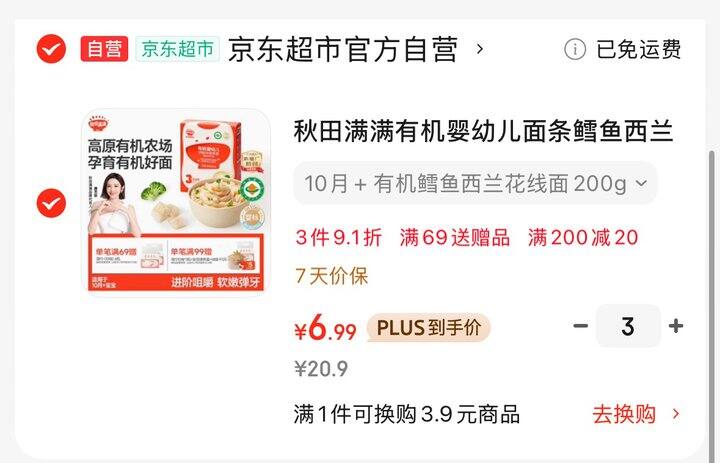
Task: Open the 秋田满满 product image
Action: pyautogui.click(x=176, y=203)
